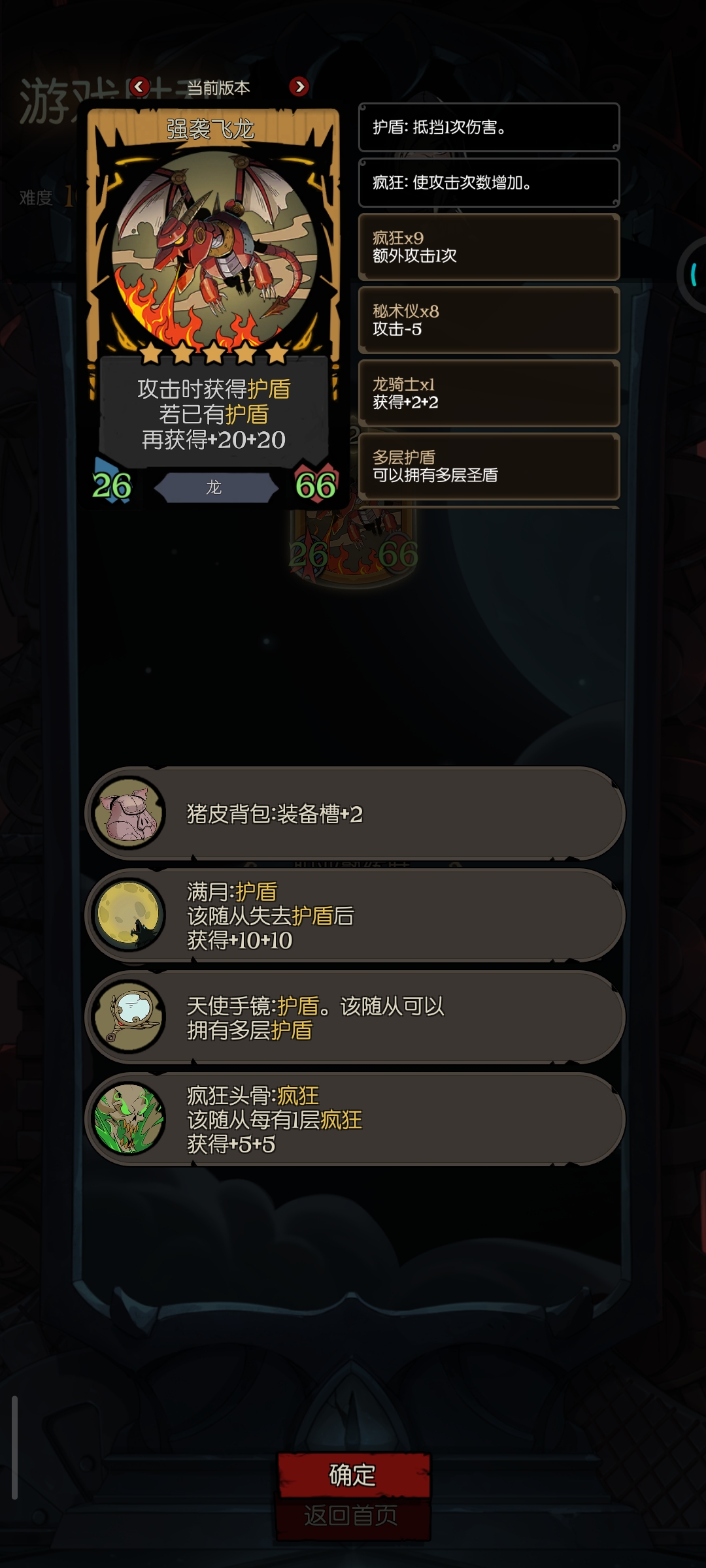Go to the next version arrow
The width and height of the screenshot is (706, 1568).
[x=299, y=86]
